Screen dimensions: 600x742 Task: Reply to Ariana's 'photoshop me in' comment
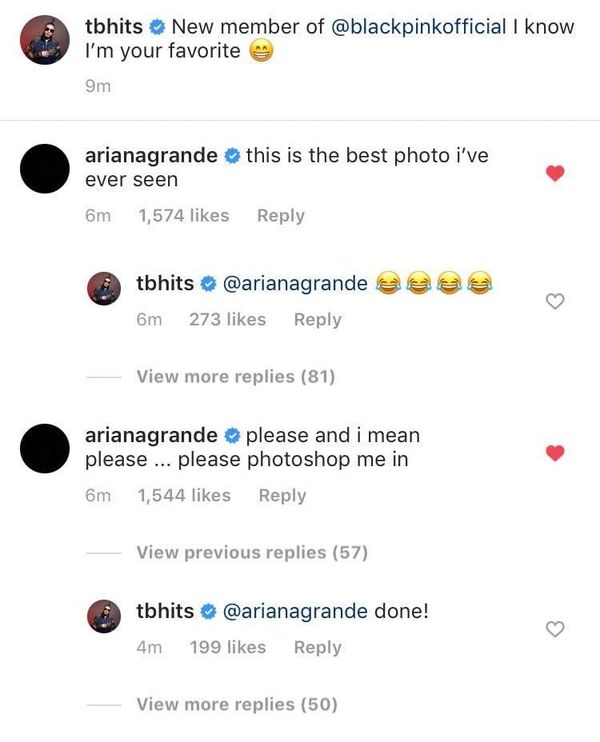[x=282, y=495]
